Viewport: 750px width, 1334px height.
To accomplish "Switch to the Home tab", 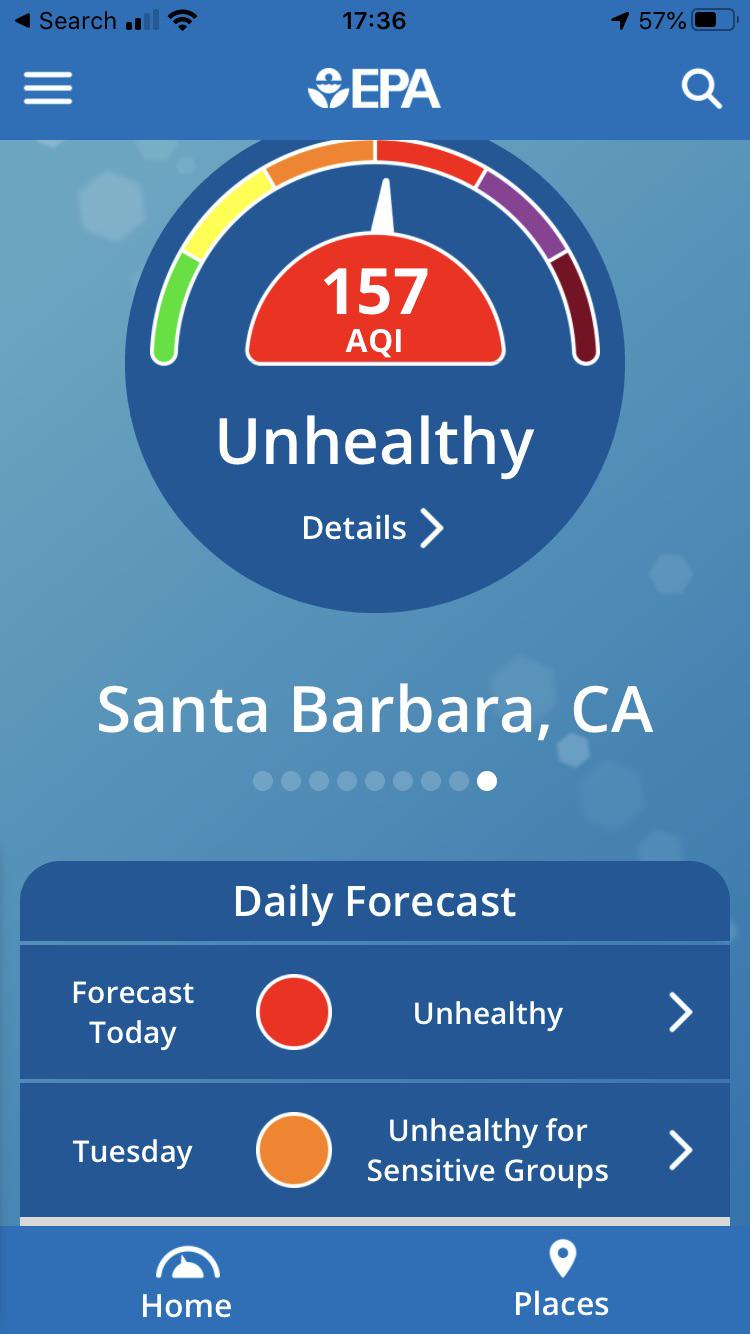I will (x=187, y=1282).
